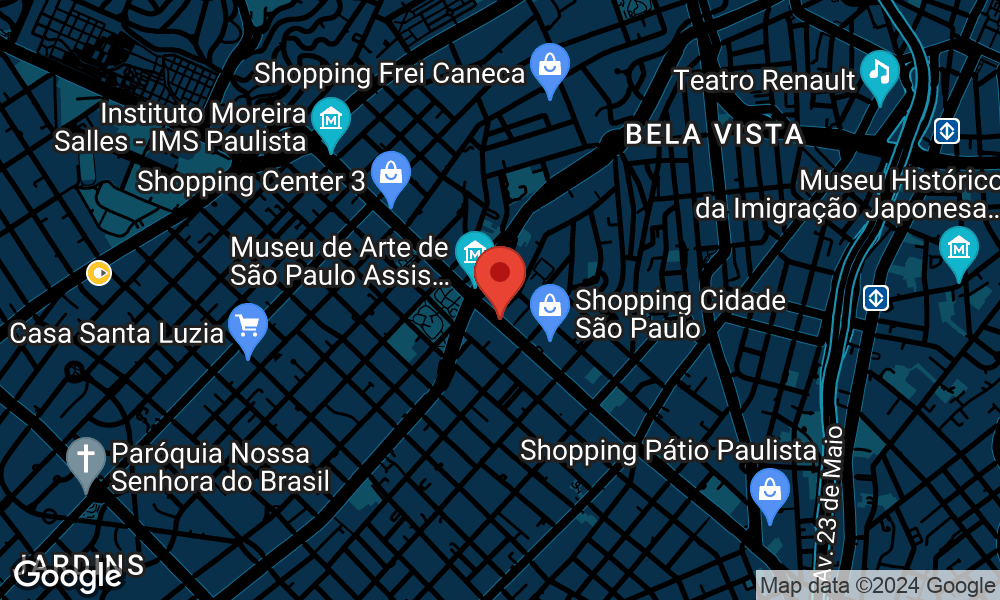Viewport: 1000px width, 600px height.
Task: Select the Museu de Arte de São Paulo marker
Action: pos(472,251)
